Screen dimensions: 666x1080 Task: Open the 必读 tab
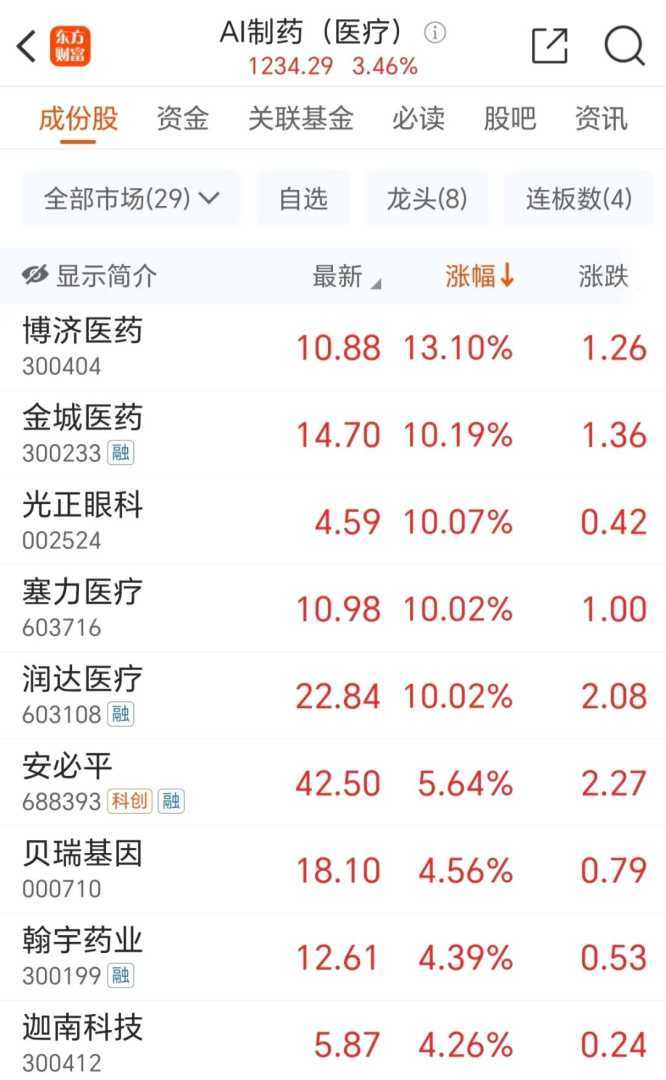418,119
